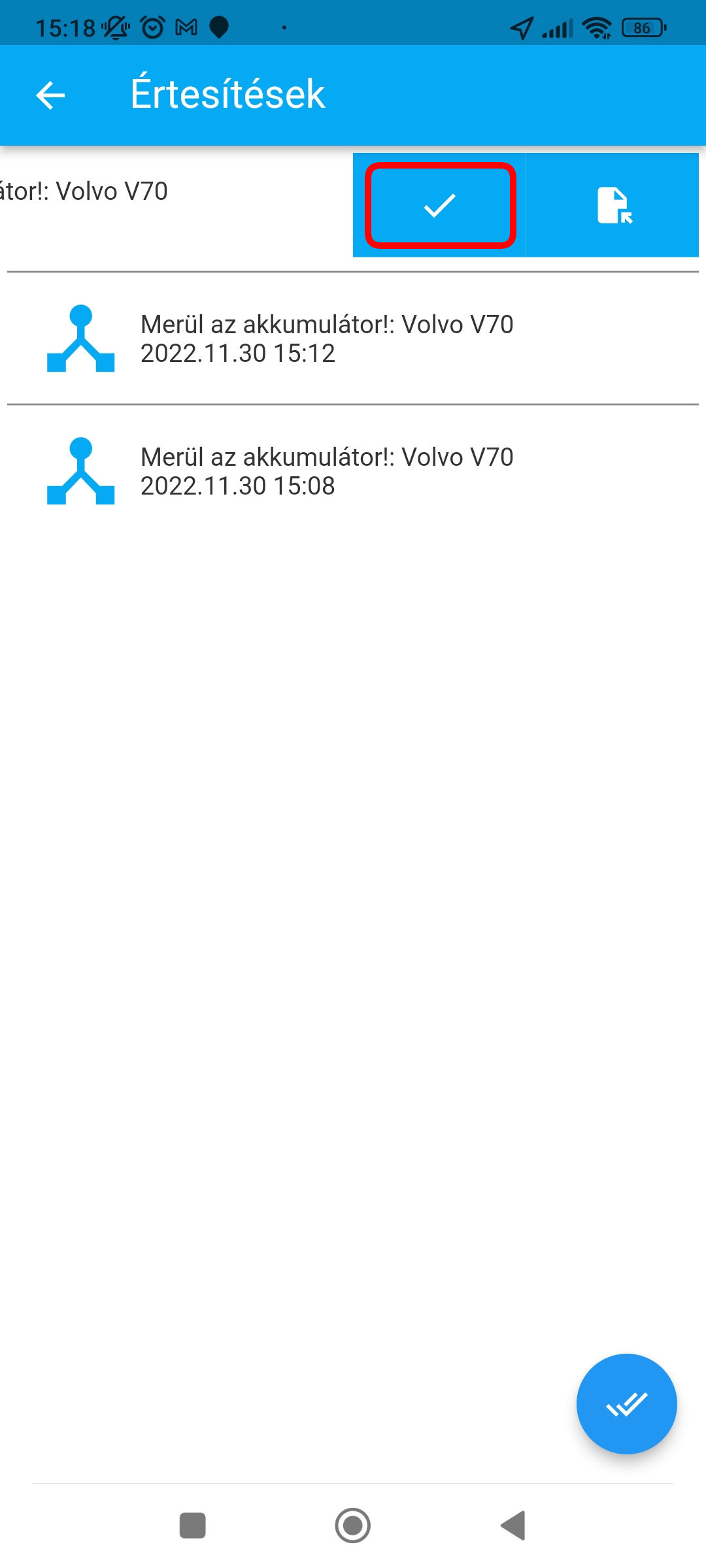
Task: Open the system recent apps view
Action: tap(193, 1526)
